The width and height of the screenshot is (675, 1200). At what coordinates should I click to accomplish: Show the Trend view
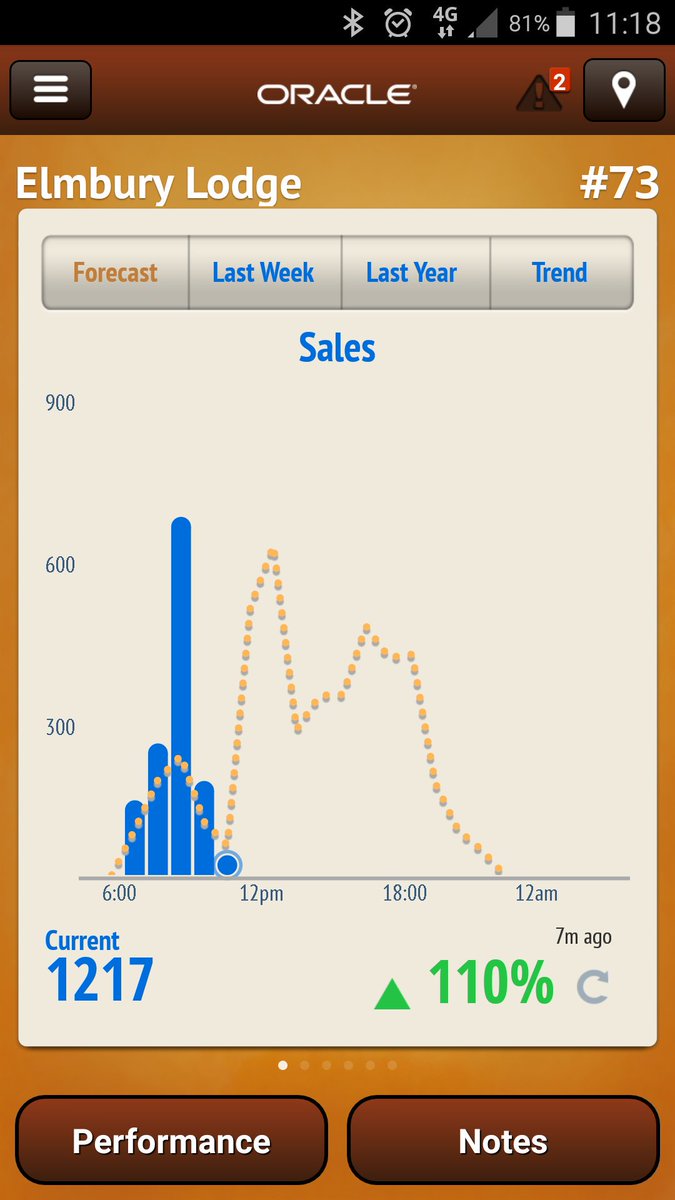[560, 273]
